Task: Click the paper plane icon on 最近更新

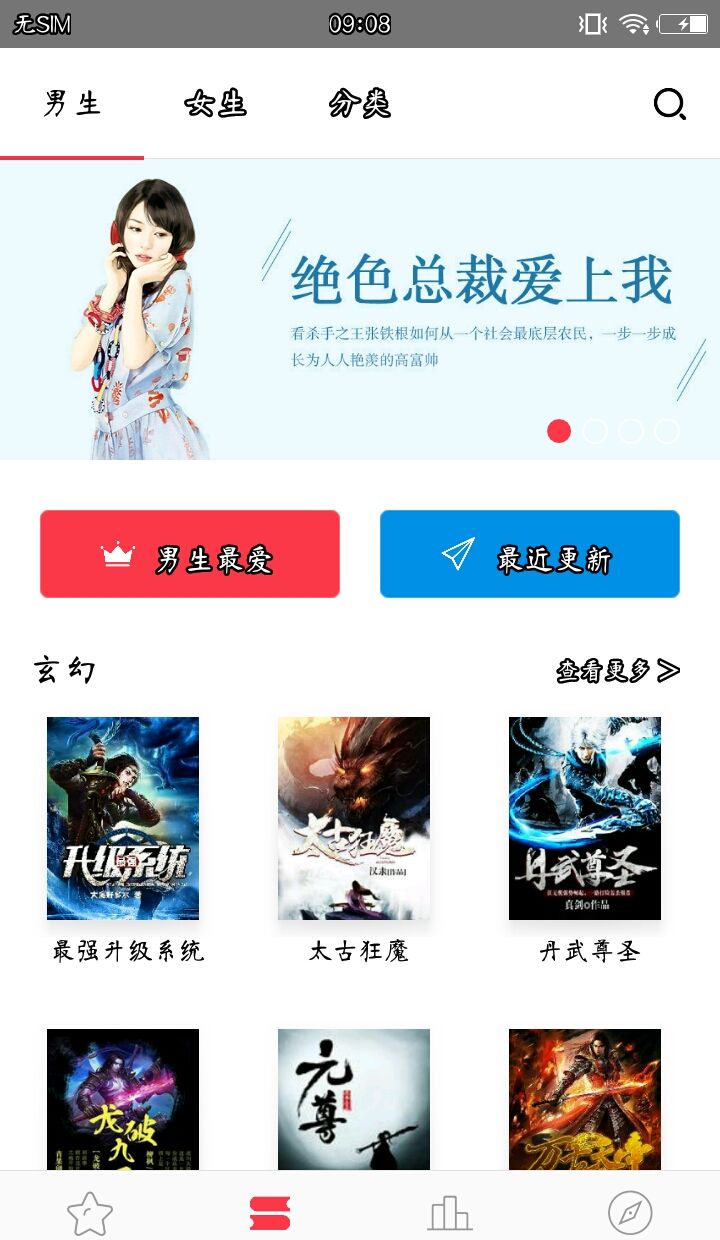Action: tap(457, 552)
